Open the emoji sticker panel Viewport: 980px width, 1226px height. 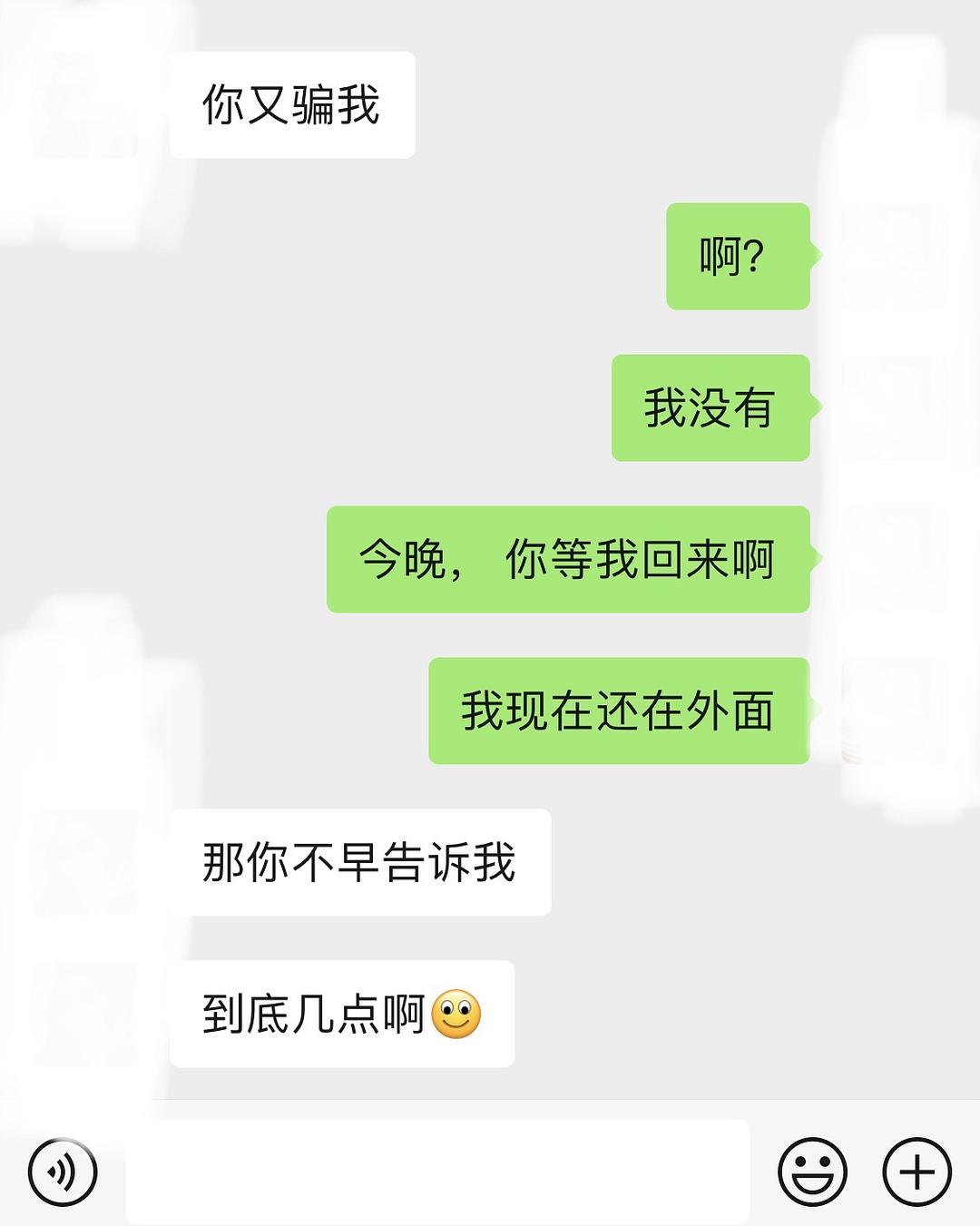pos(812,1172)
